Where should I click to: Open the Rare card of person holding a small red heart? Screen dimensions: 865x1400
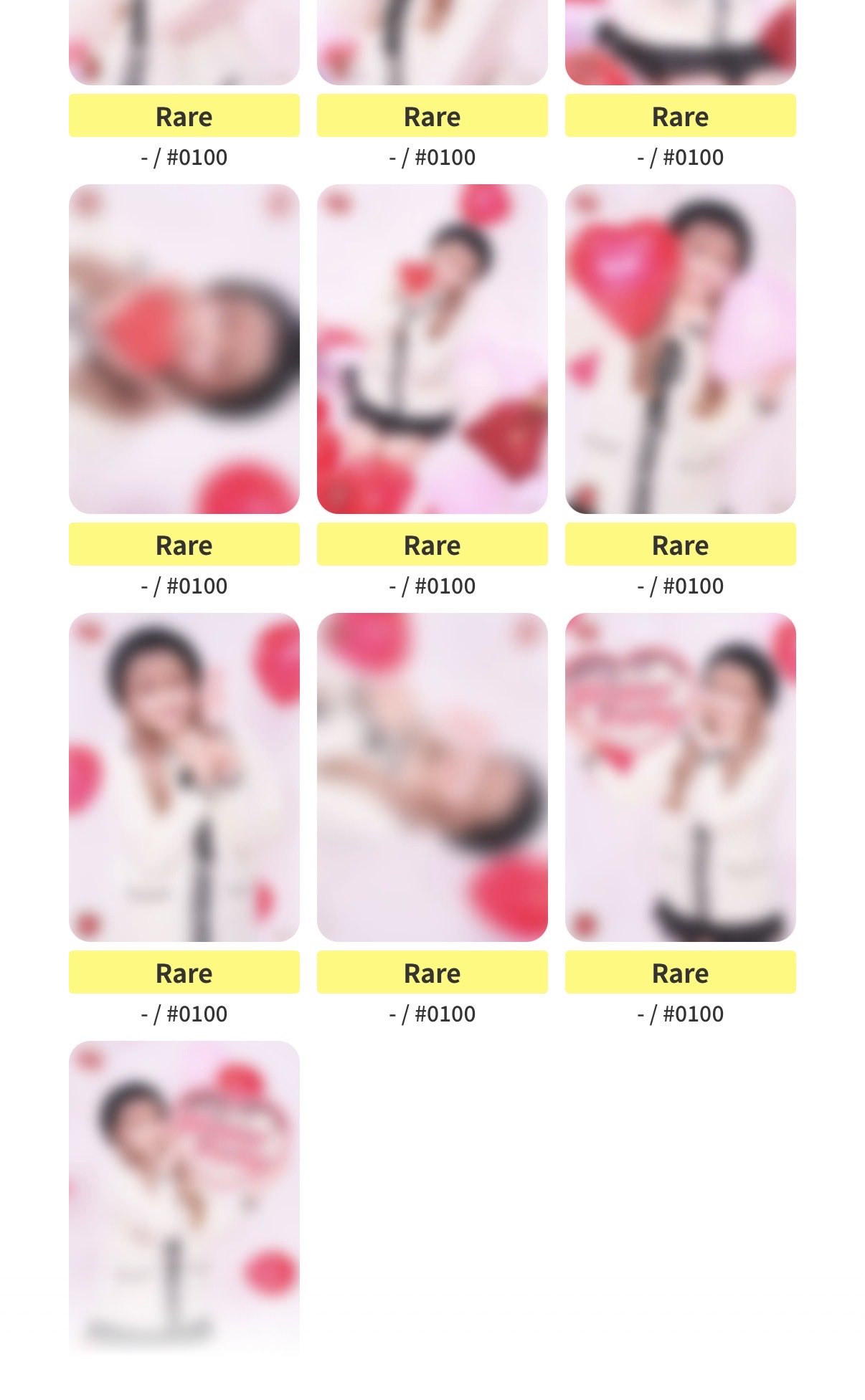click(x=432, y=349)
